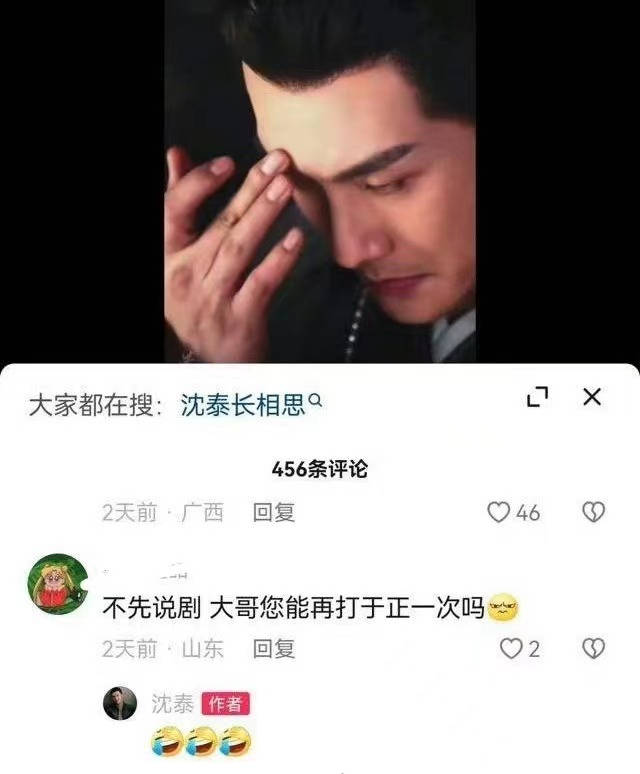
Task: Open author 沈泰's profile from reply
Action: click(x=120, y=704)
